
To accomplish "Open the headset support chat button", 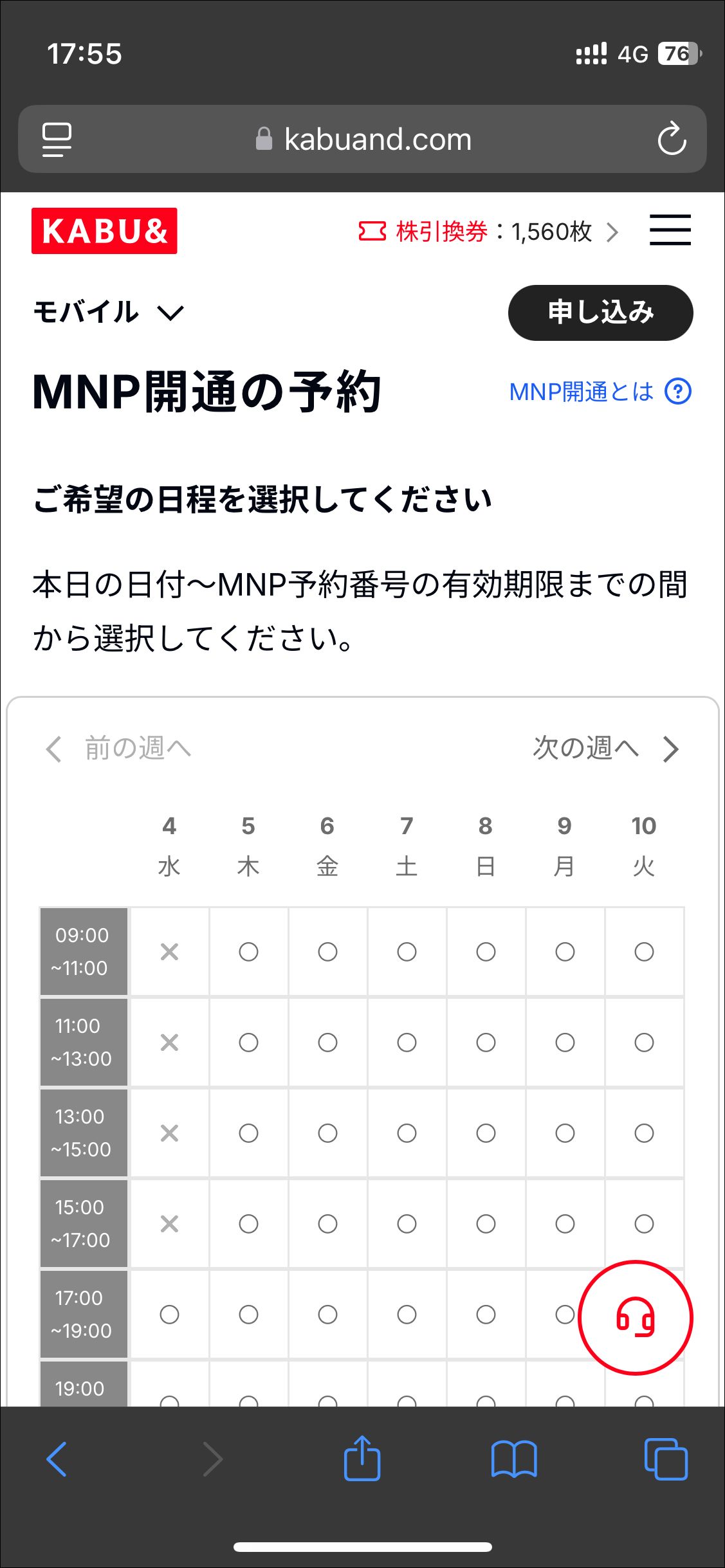I will (636, 1318).
